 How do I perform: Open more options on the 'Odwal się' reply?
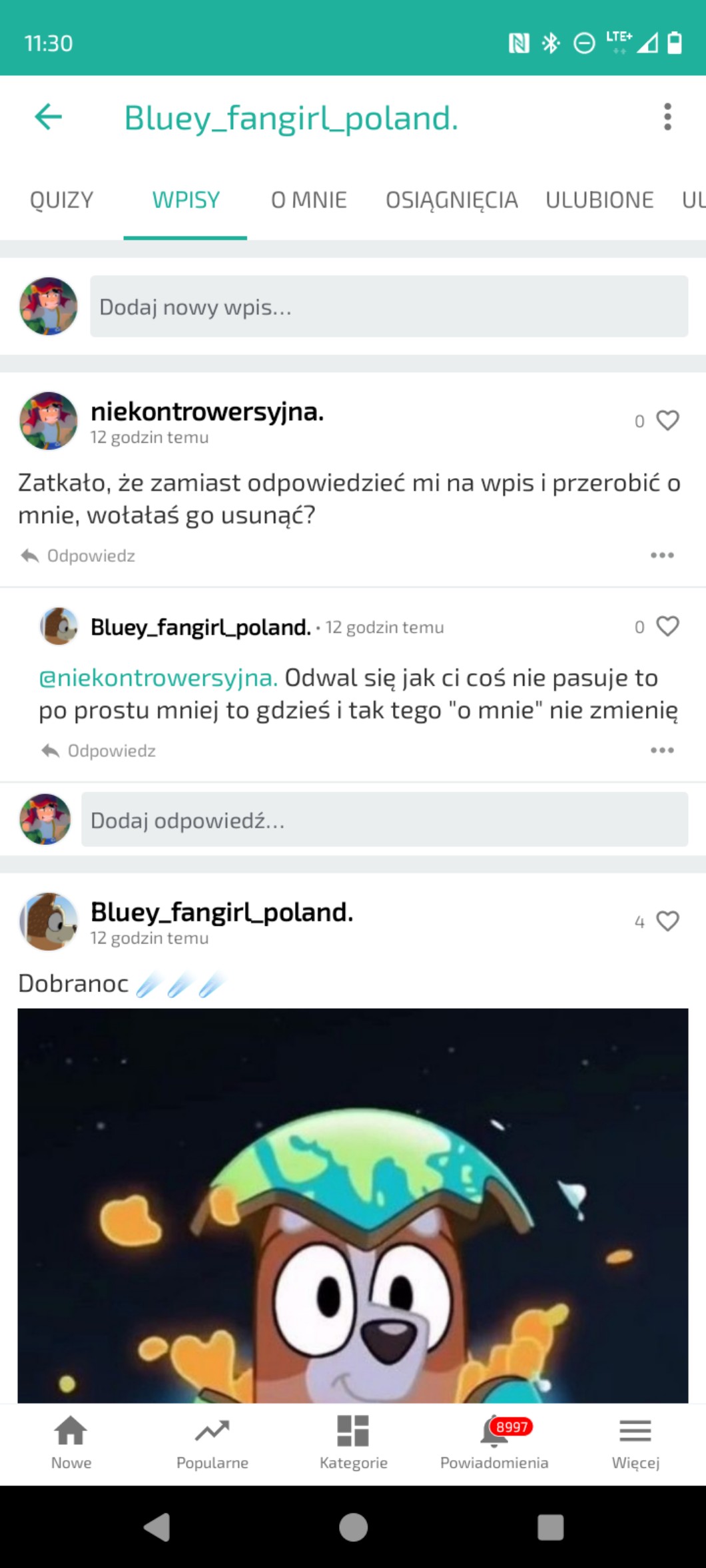click(662, 750)
